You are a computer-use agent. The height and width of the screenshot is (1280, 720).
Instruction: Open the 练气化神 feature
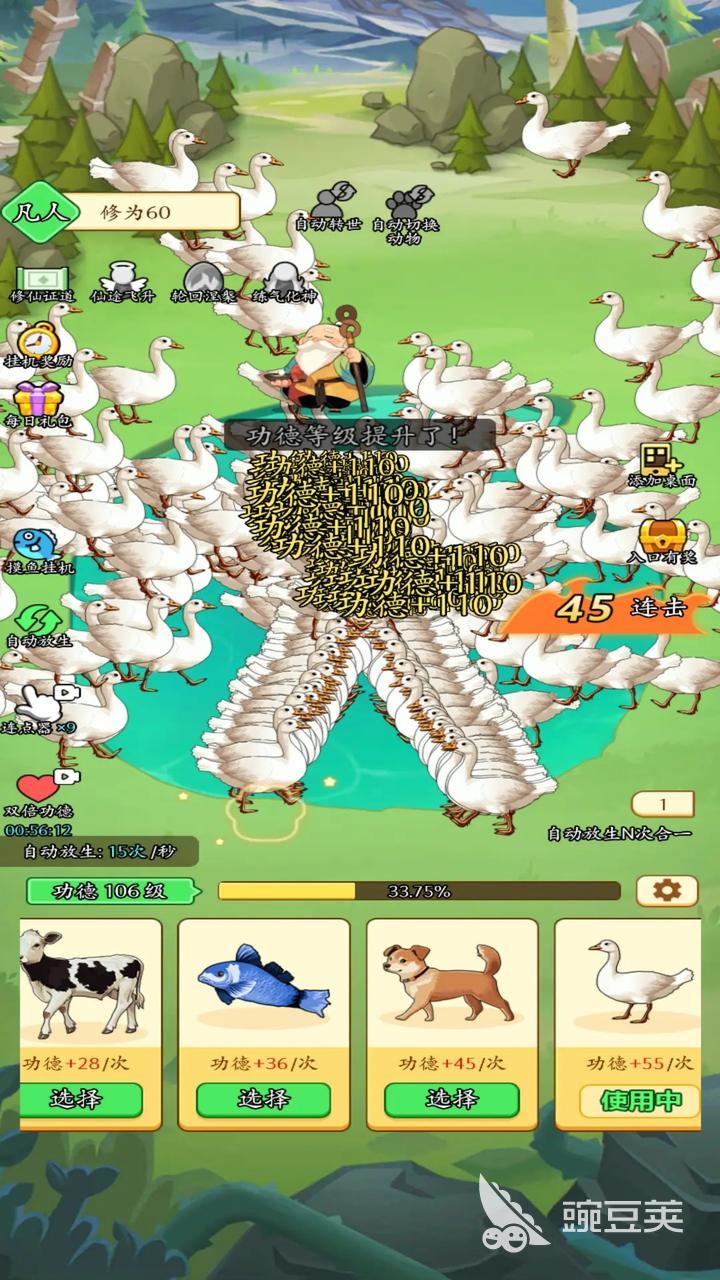[x=284, y=281]
